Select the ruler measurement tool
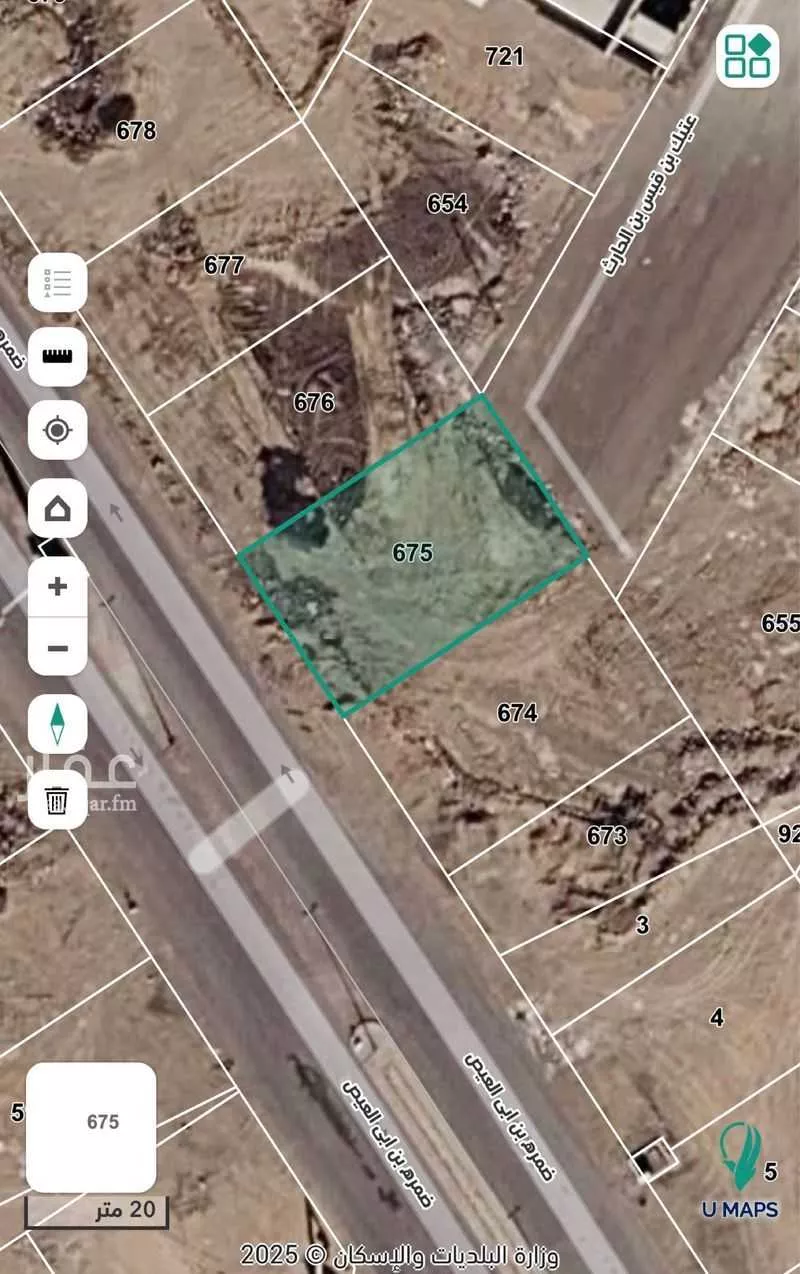The height and width of the screenshot is (1274, 800). (58, 355)
